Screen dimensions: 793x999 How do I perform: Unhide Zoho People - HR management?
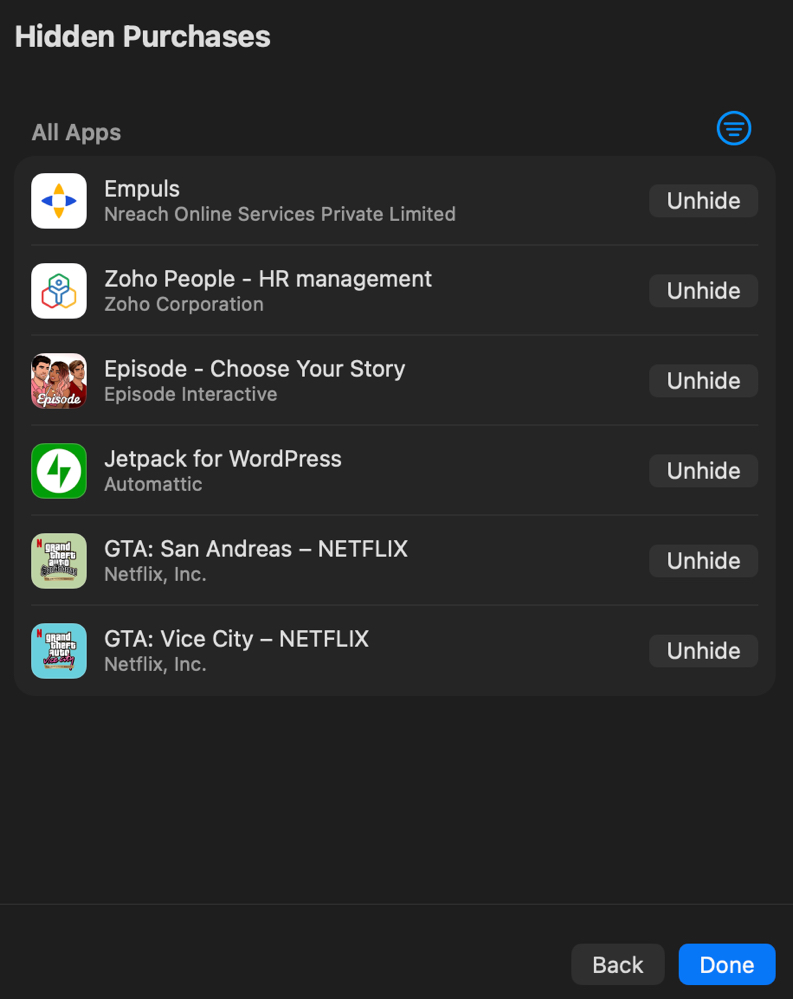point(703,291)
